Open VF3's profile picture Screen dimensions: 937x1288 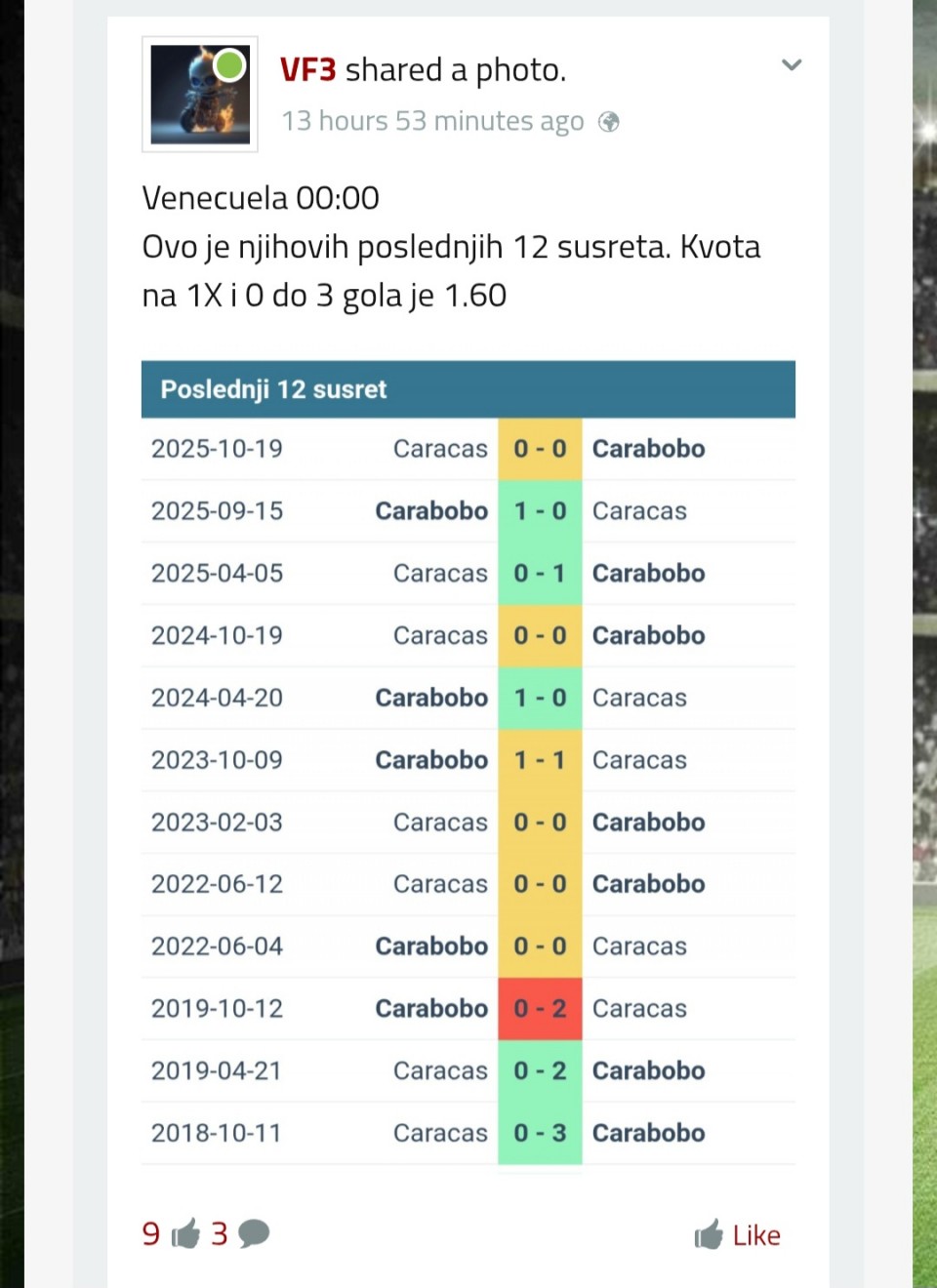pos(200,95)
